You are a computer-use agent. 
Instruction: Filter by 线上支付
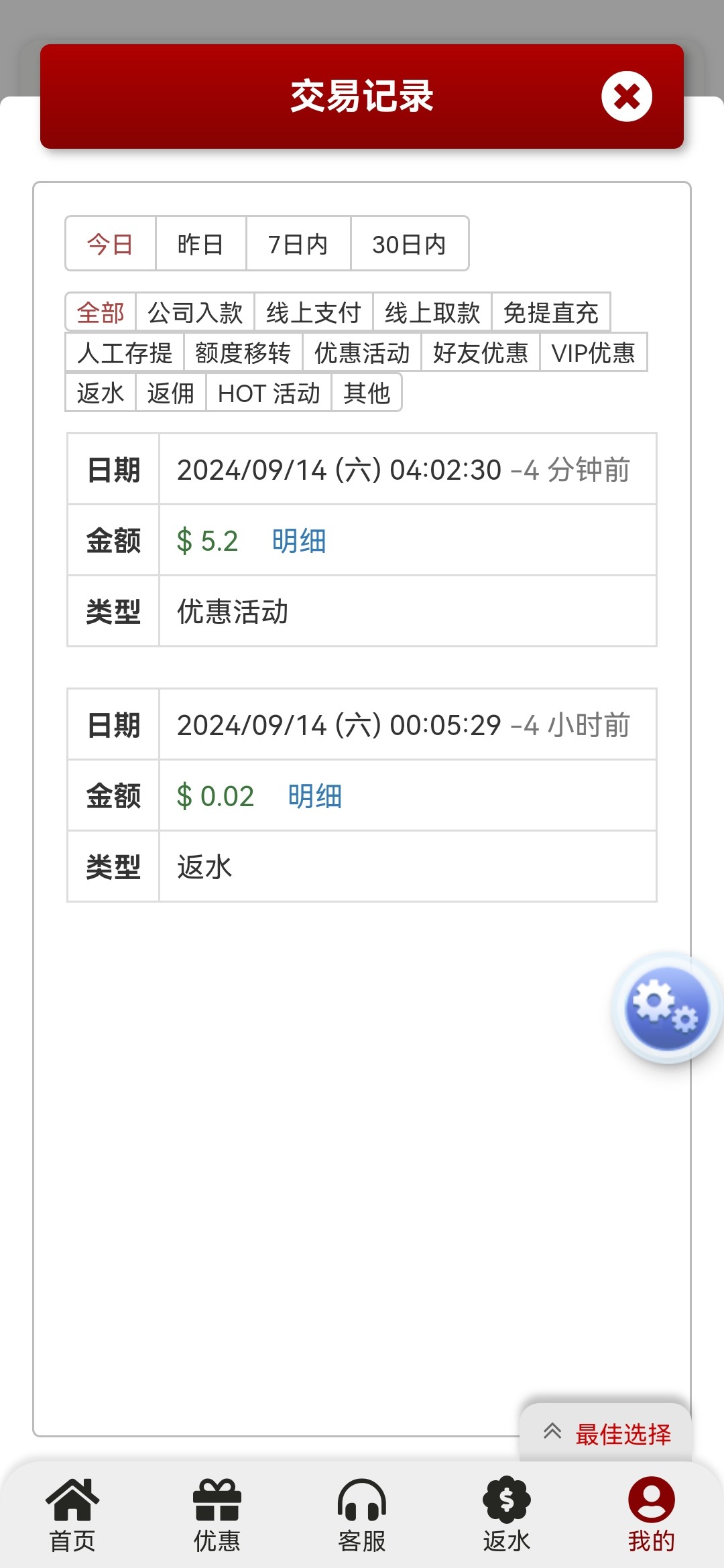tap(314, 312)
